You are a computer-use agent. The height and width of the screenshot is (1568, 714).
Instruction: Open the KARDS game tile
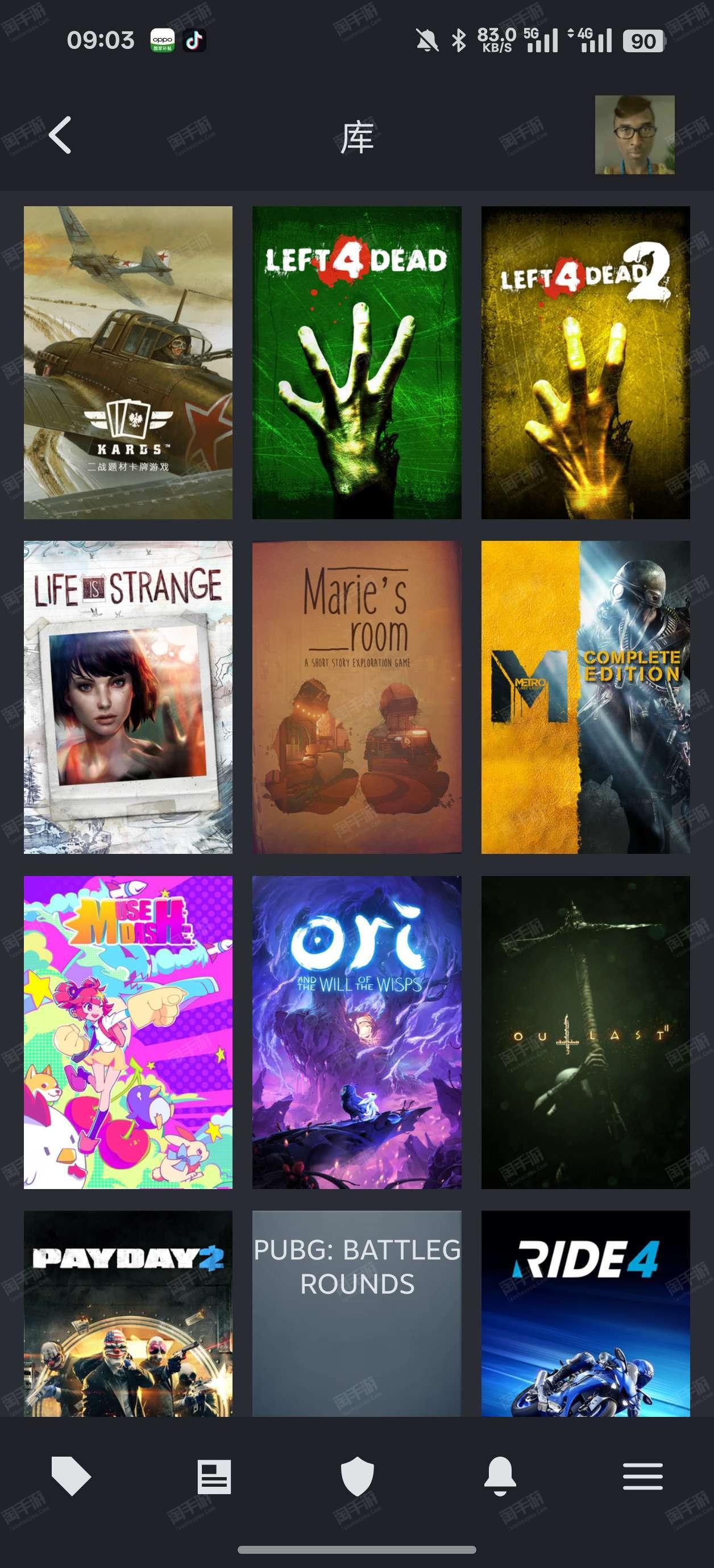(128, 363)
